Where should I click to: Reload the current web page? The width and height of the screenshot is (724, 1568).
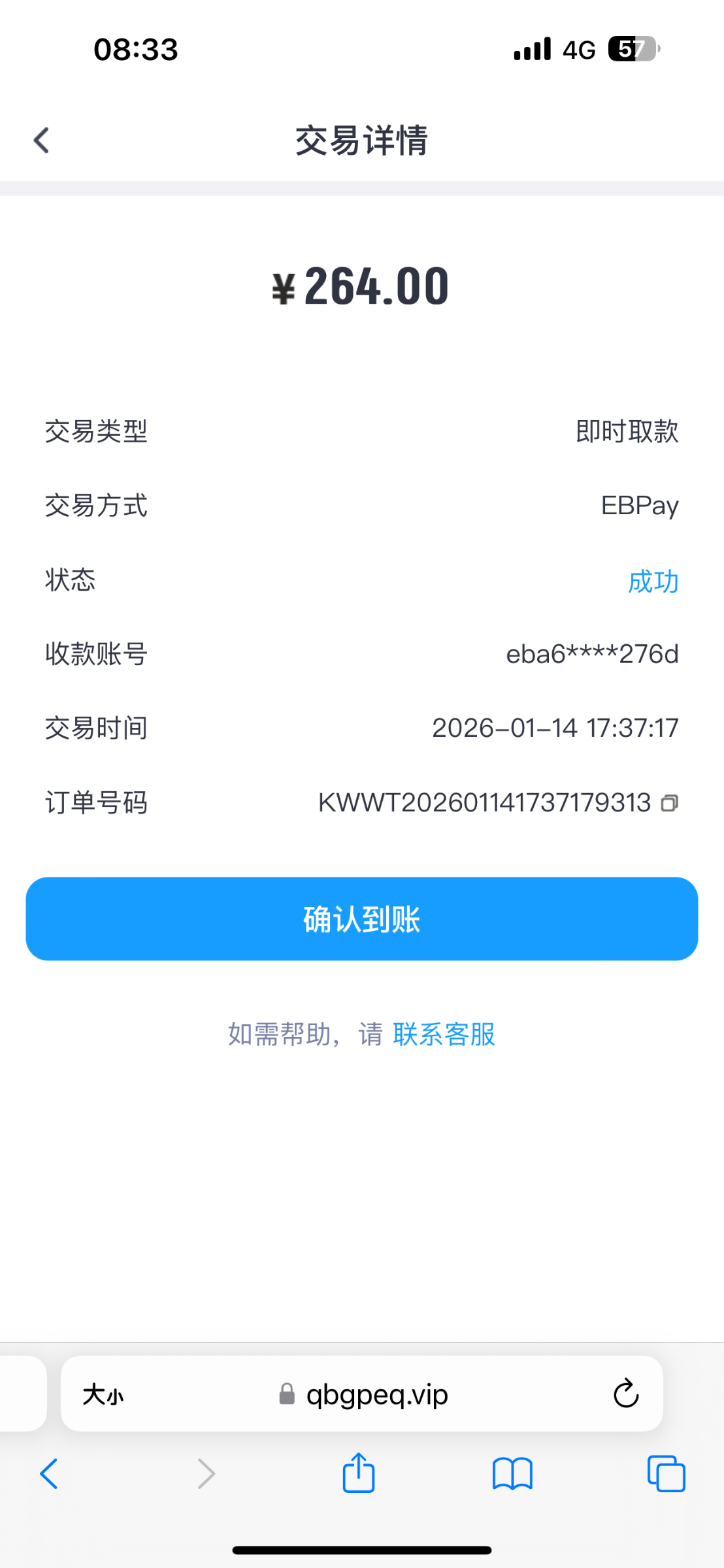[x=625, y=1395]
